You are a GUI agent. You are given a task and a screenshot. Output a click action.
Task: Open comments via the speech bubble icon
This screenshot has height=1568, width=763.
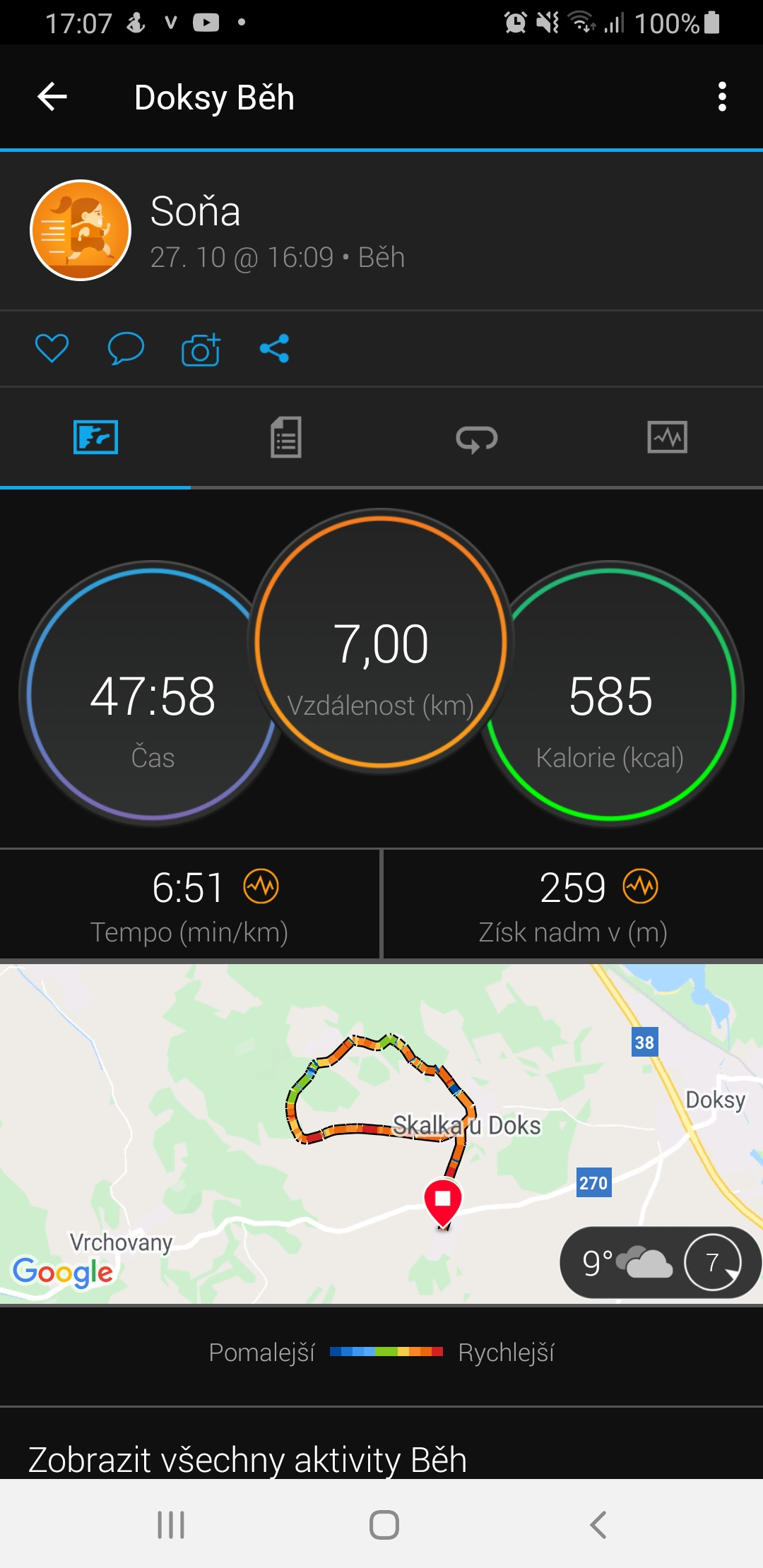click(126, 348)
